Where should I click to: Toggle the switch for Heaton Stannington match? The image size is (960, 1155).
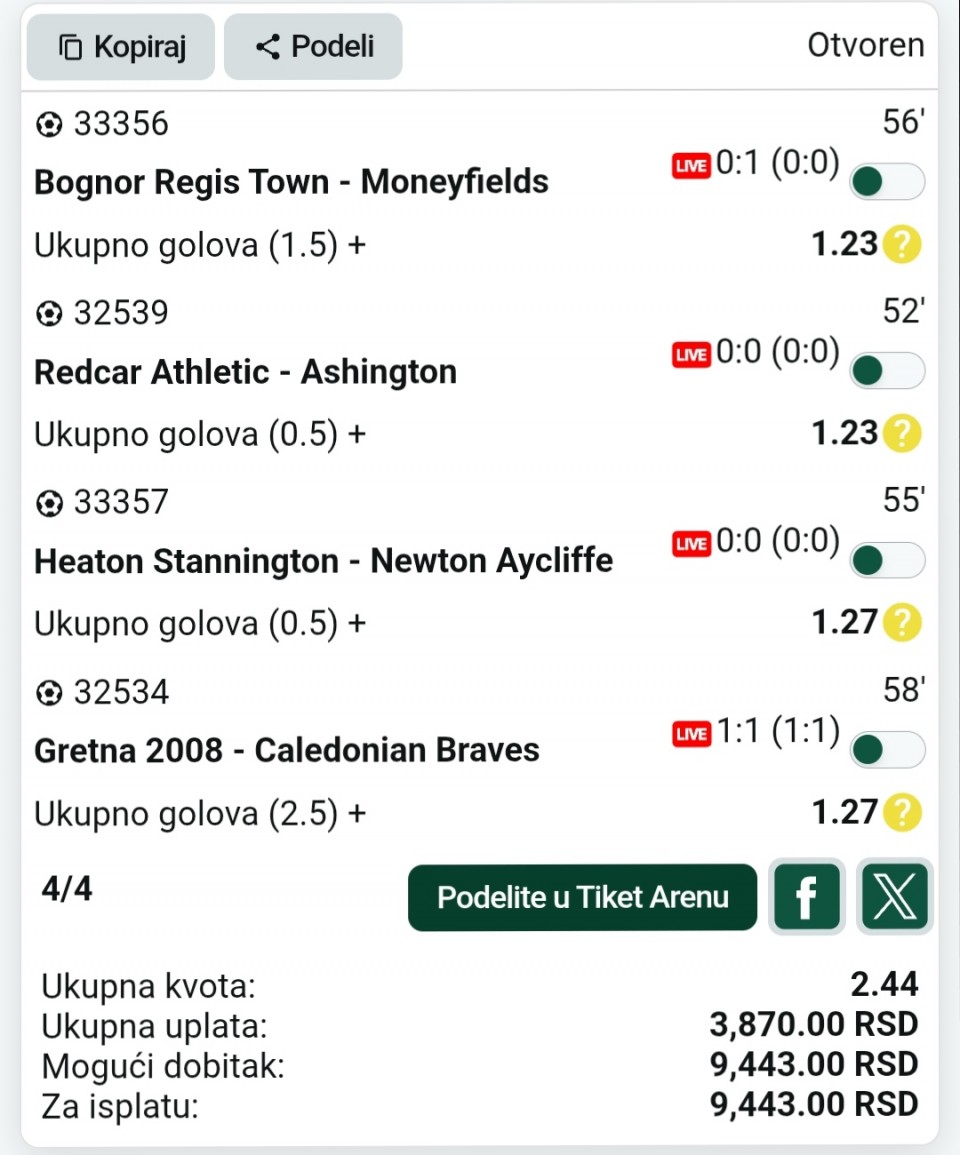[886, 561]
